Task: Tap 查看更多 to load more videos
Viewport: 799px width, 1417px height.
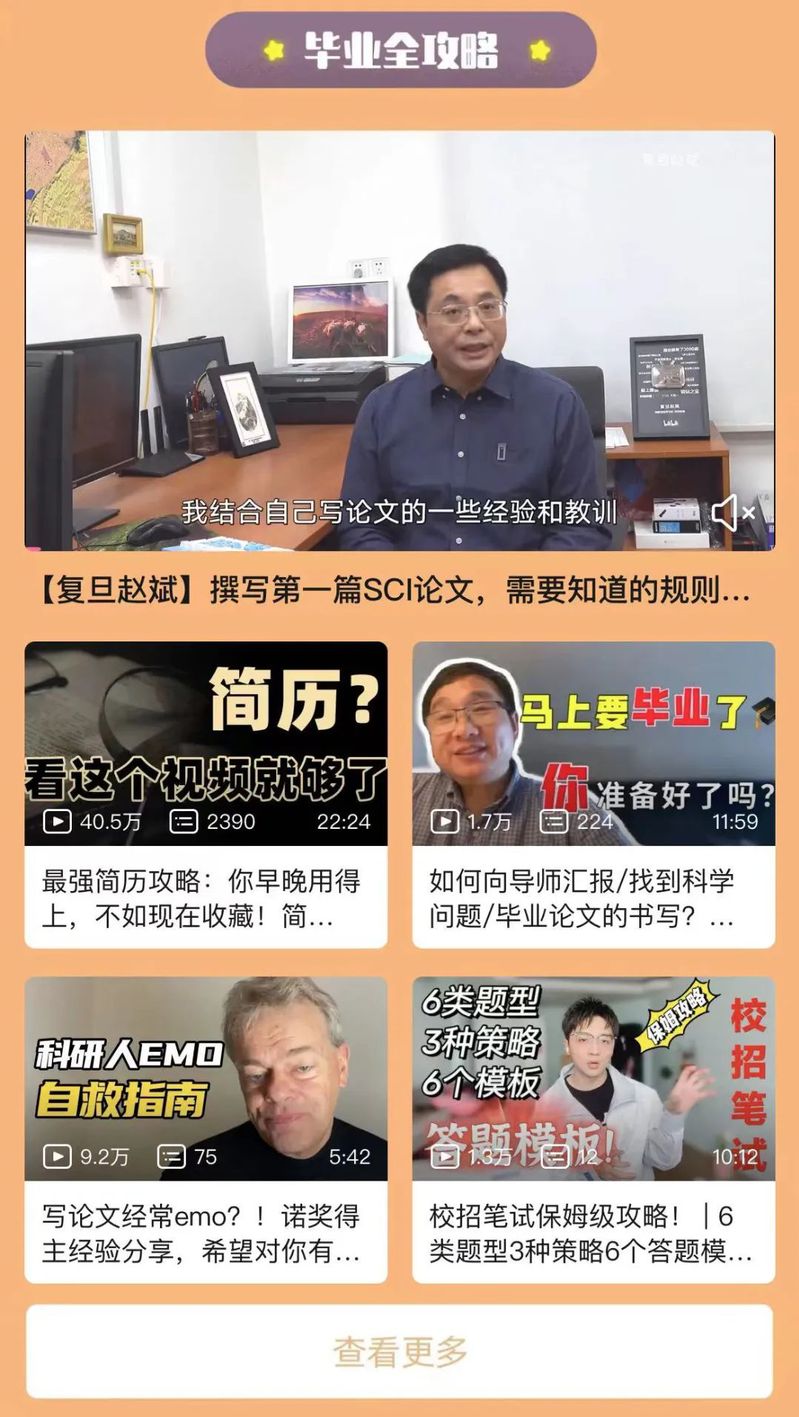Action: [399, 1351]
